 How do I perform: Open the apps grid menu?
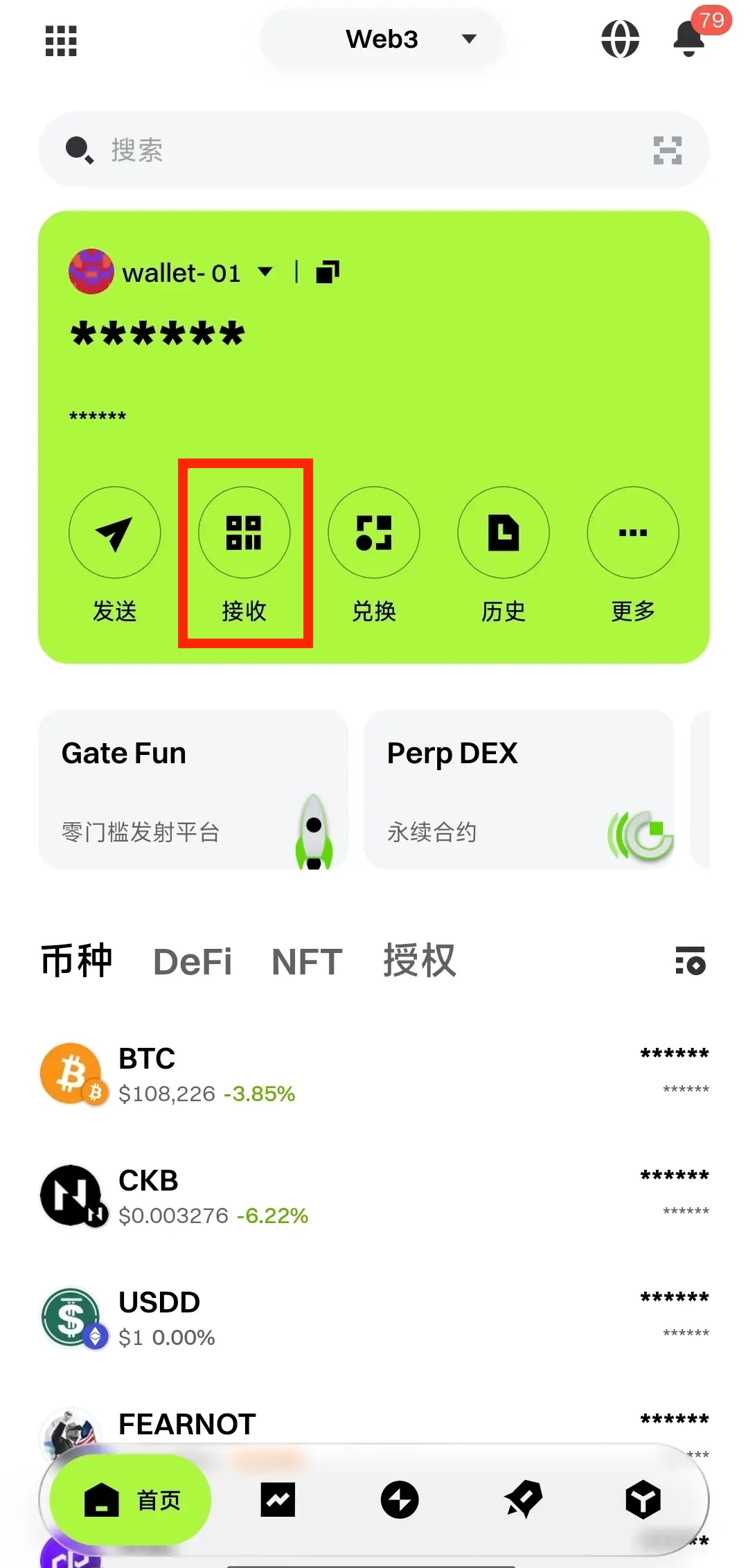pos(61,40)
